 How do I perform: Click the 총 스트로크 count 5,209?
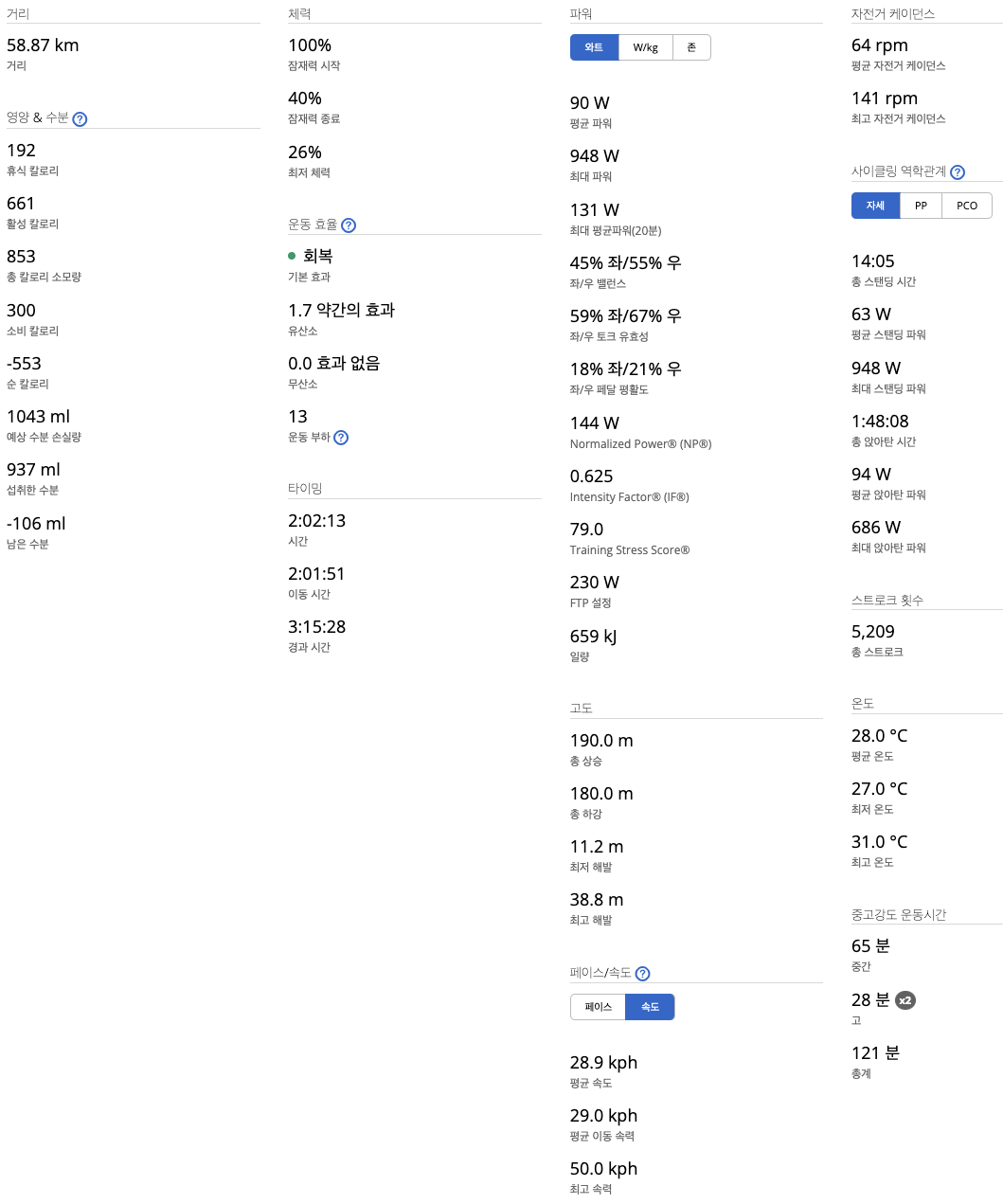click(872, 631)
